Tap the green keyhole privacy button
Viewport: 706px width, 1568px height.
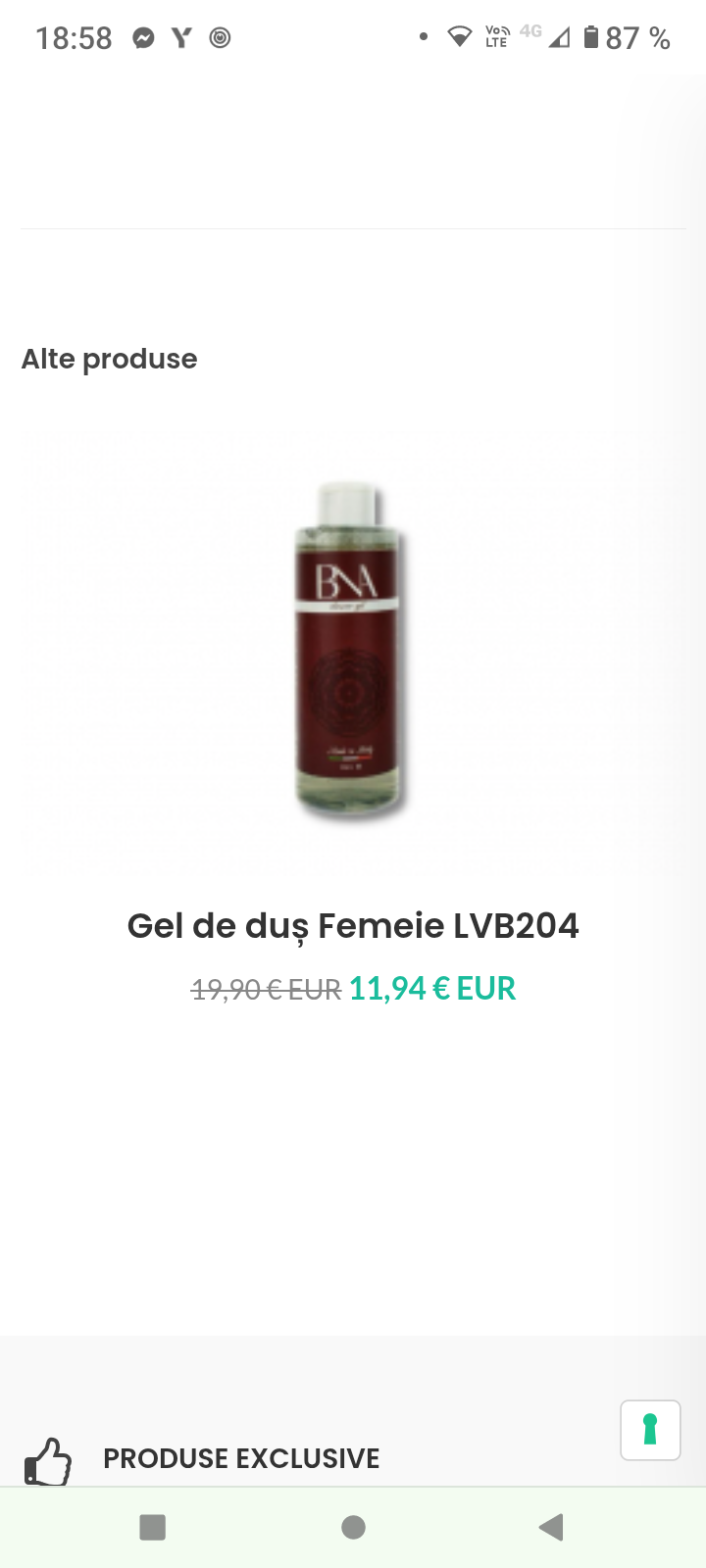(650, 1430)
